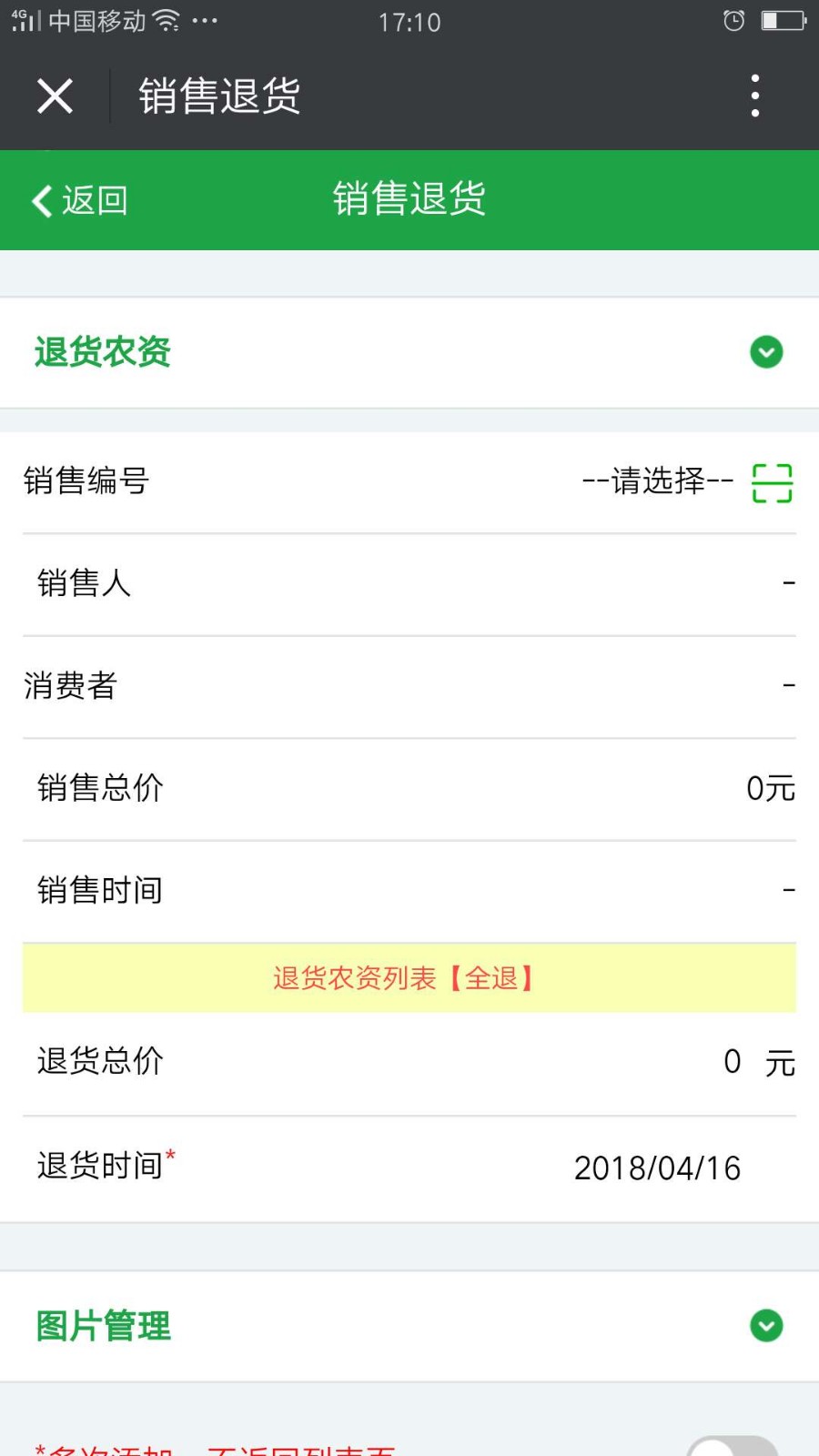Image resolution: width=819 pixels, height=1456 pixels.
Task: Scan a sales code with scanner icon
Action: point(773,482)
